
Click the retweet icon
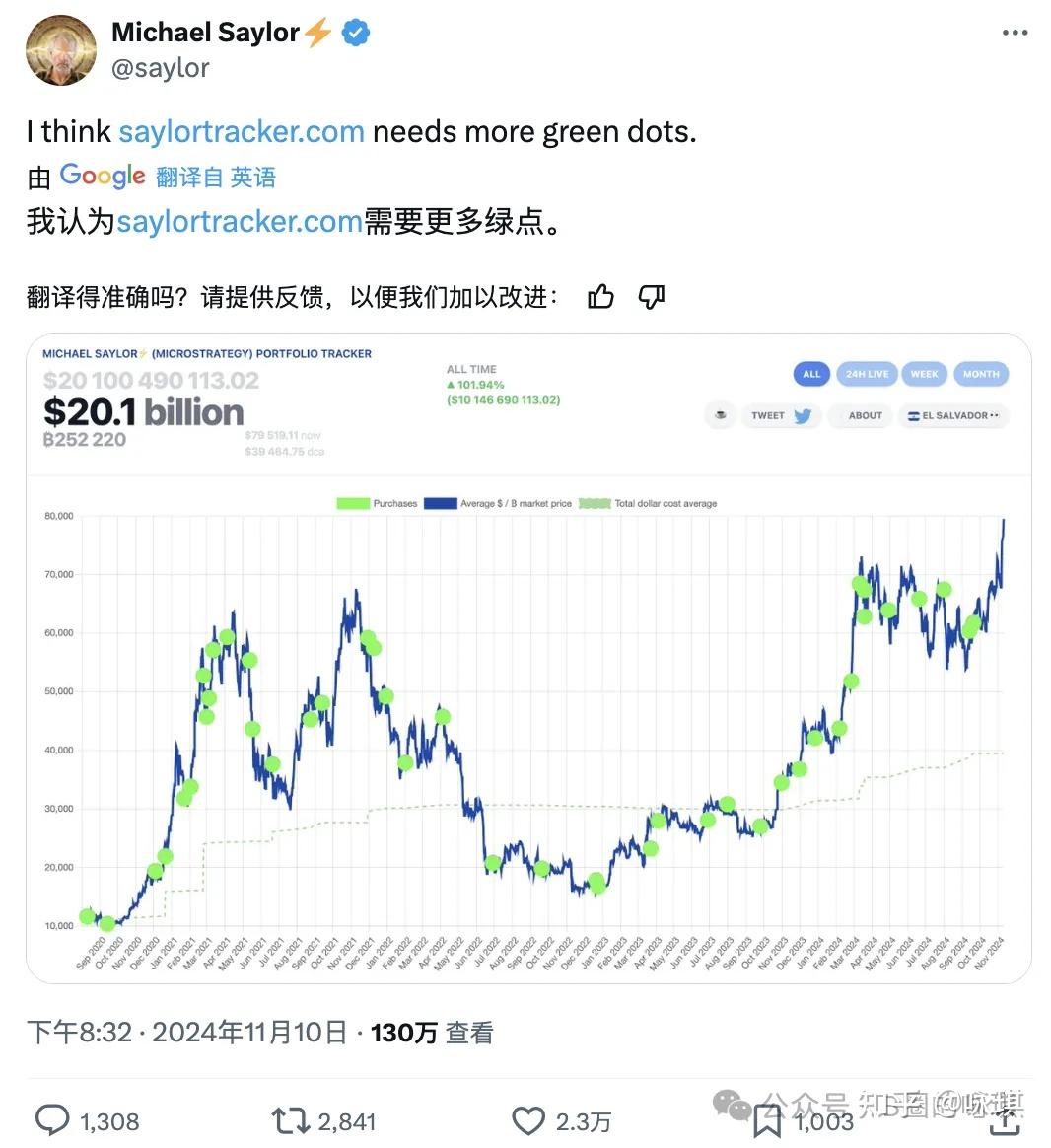pos(288,1120)
